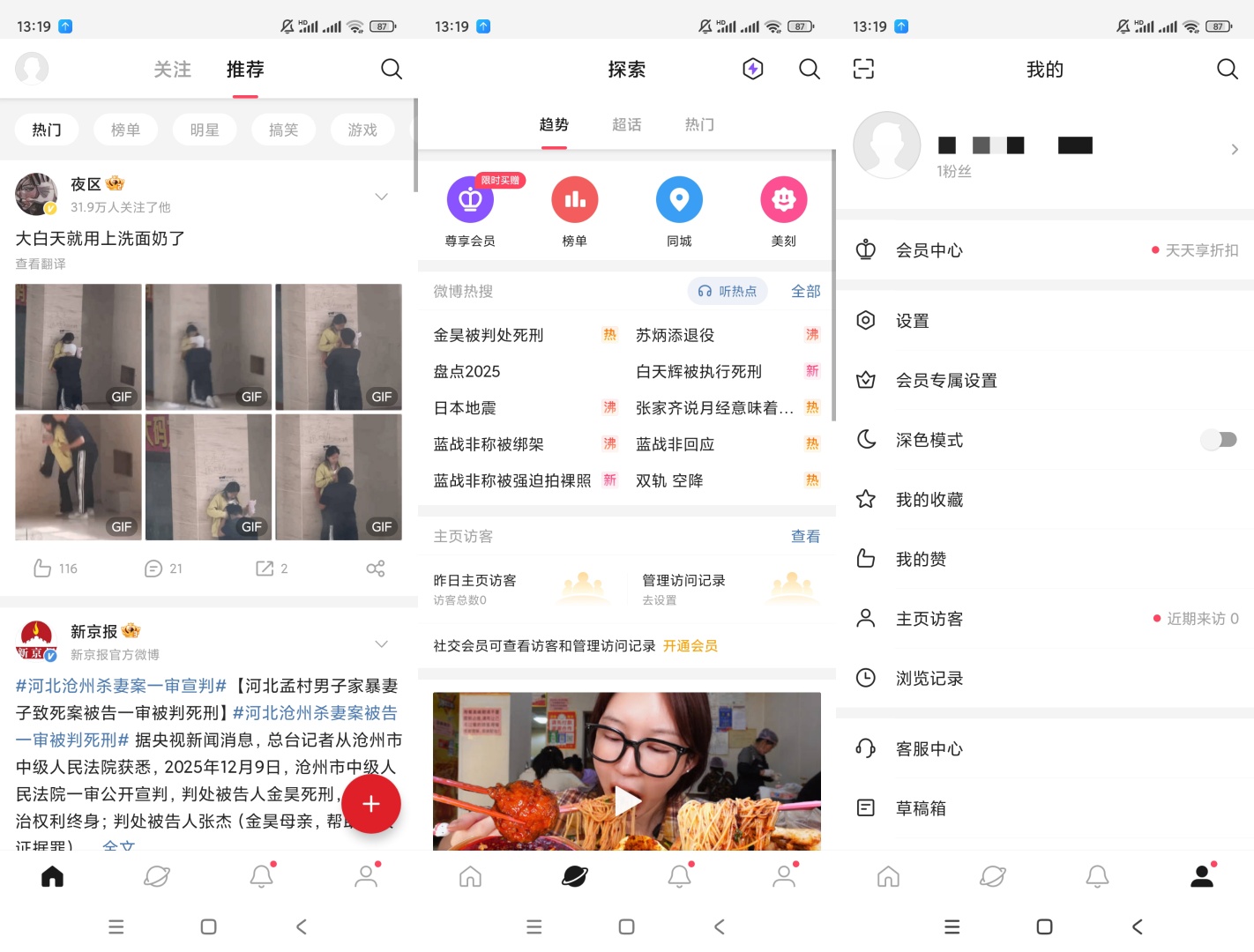The width and height of the screenshot is (1254, 952).
Task: Open the scan icon on 我的 page
Action: (864, 69)
